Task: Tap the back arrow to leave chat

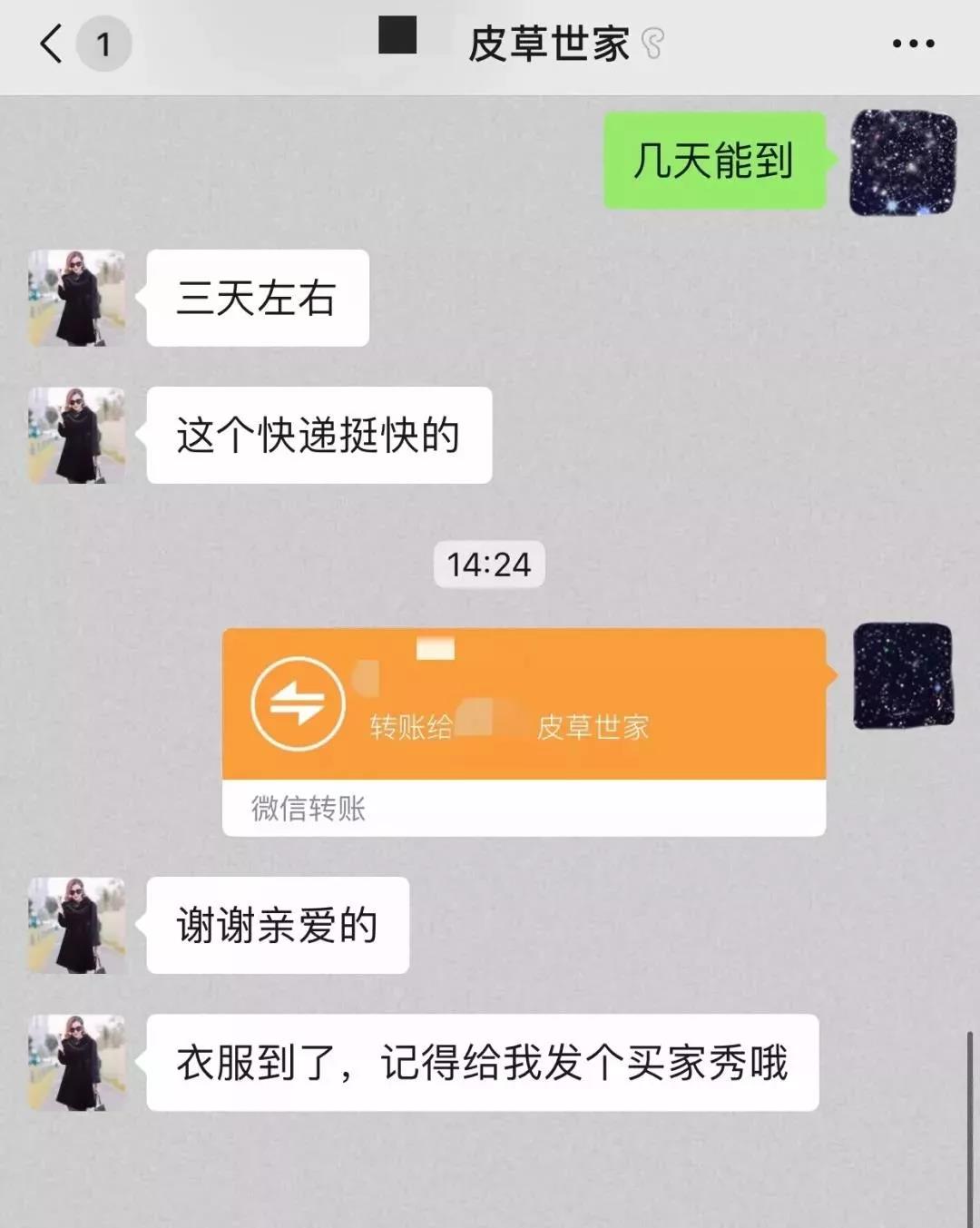Action: point(50,41)
